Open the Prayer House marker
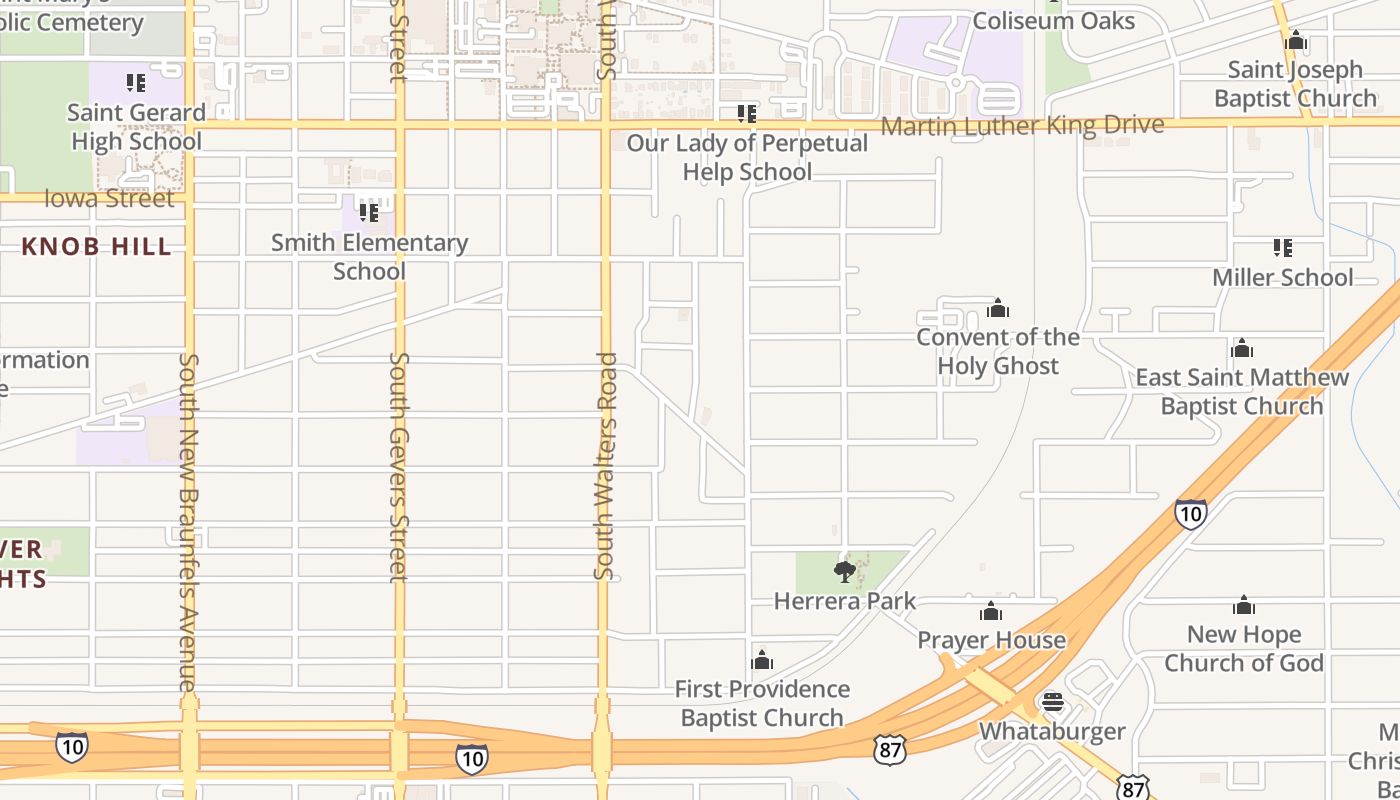The width and height of the screenshot is (1400, 800). [991, 611]
